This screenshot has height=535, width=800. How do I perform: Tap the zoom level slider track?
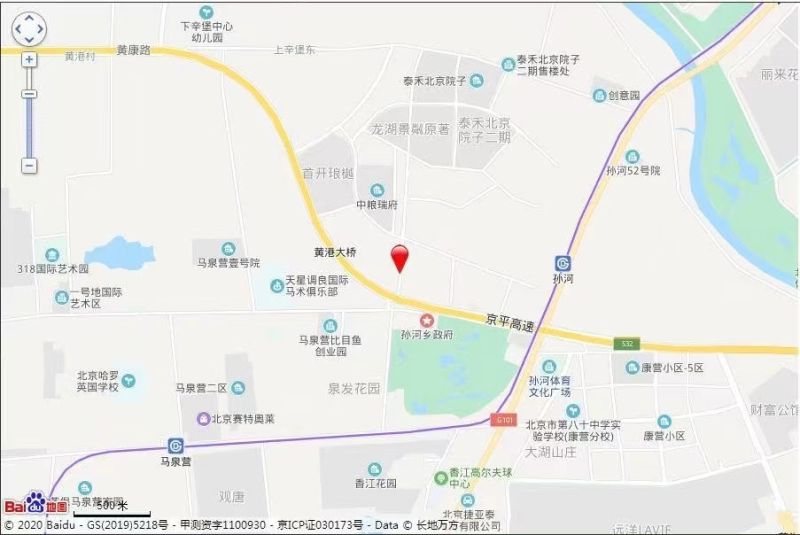click(29, 128)
